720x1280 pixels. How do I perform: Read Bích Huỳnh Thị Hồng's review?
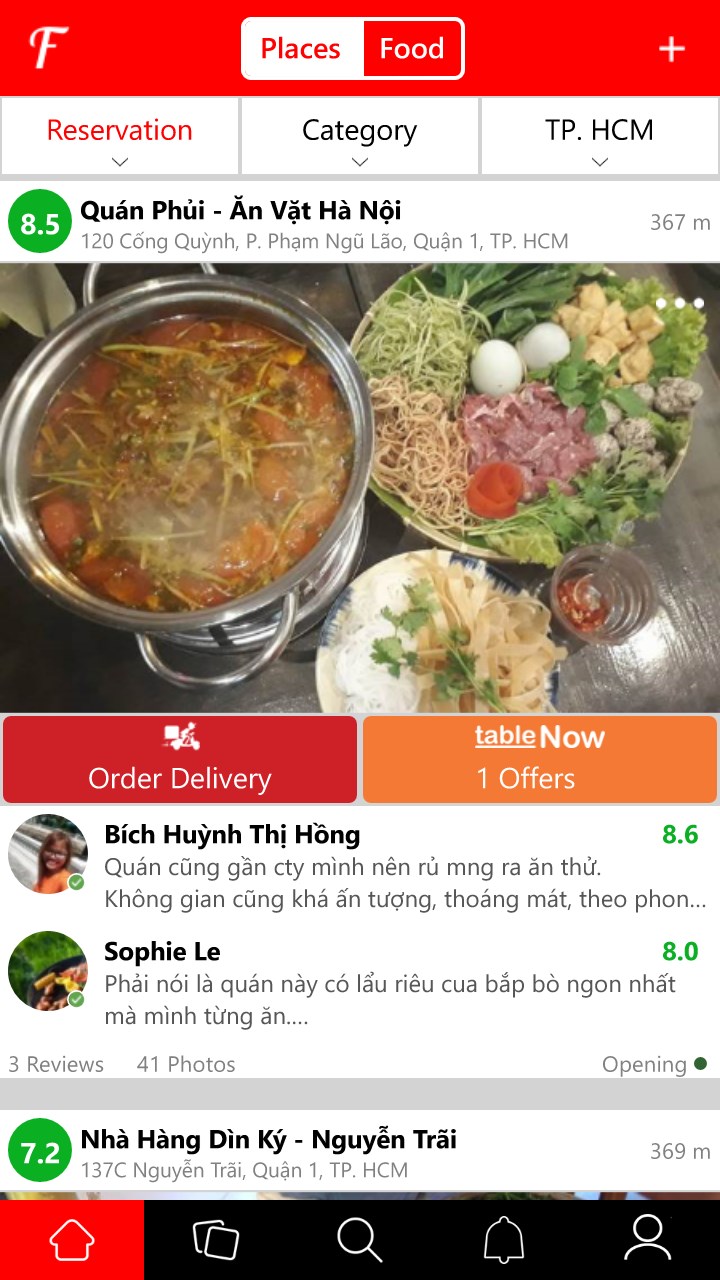[x=405, y=867]
